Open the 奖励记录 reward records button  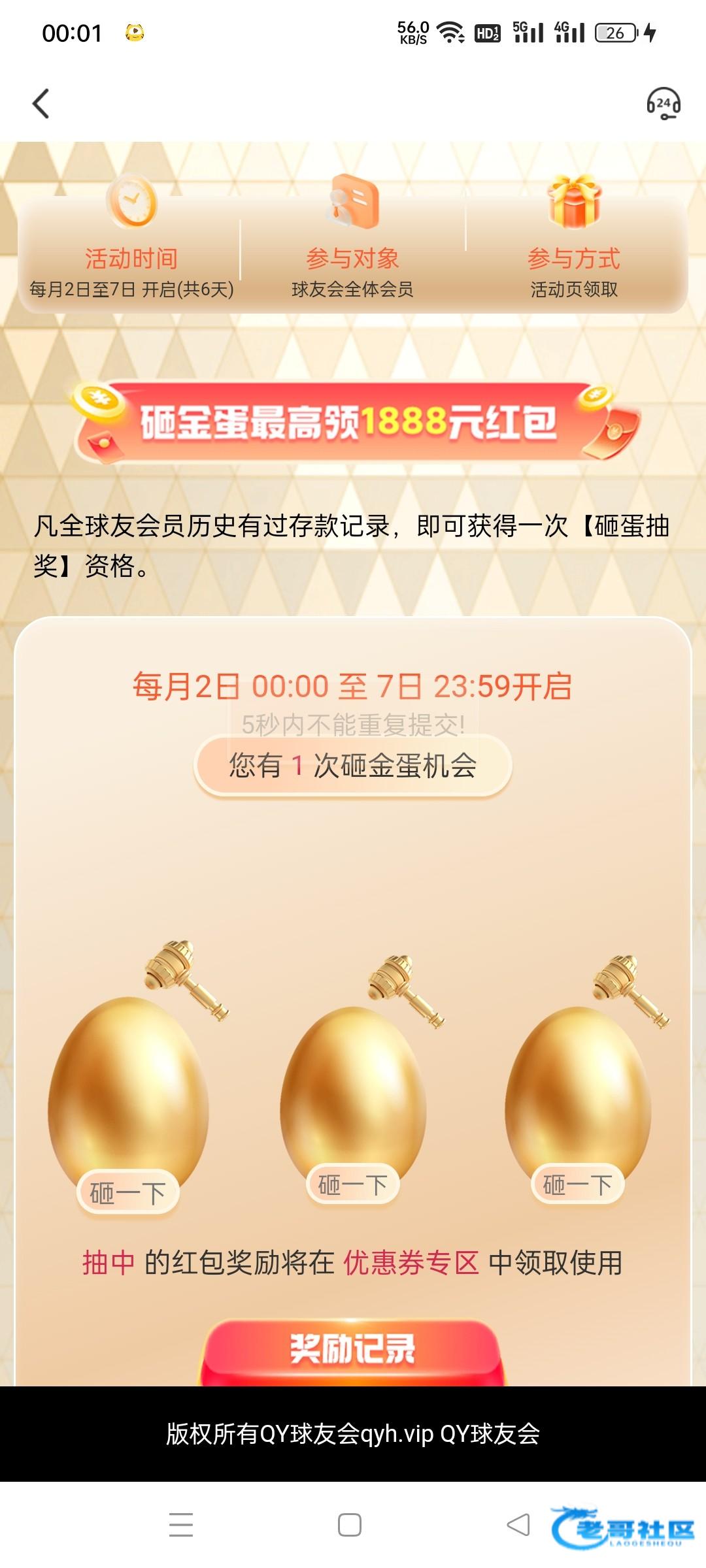pos(353,1349)
